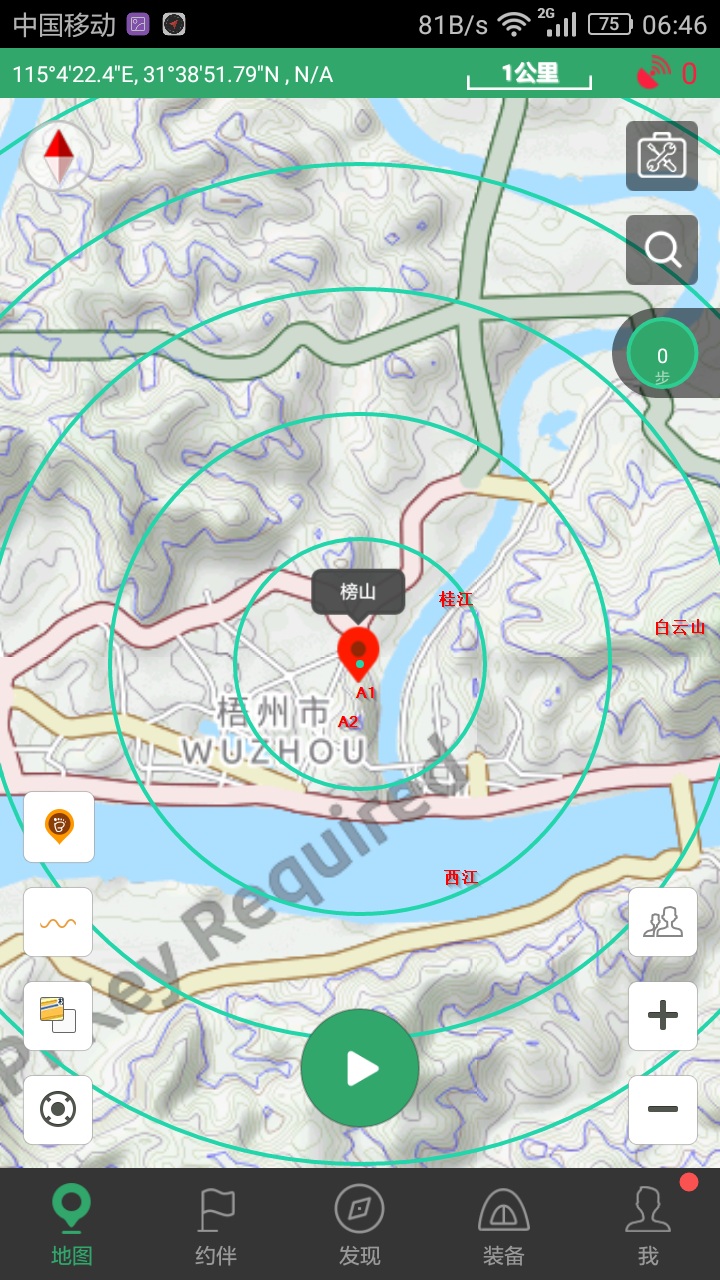Open the companions button on the map
This screenshot has height=1280, width=720.
click(x=662, y=922)
